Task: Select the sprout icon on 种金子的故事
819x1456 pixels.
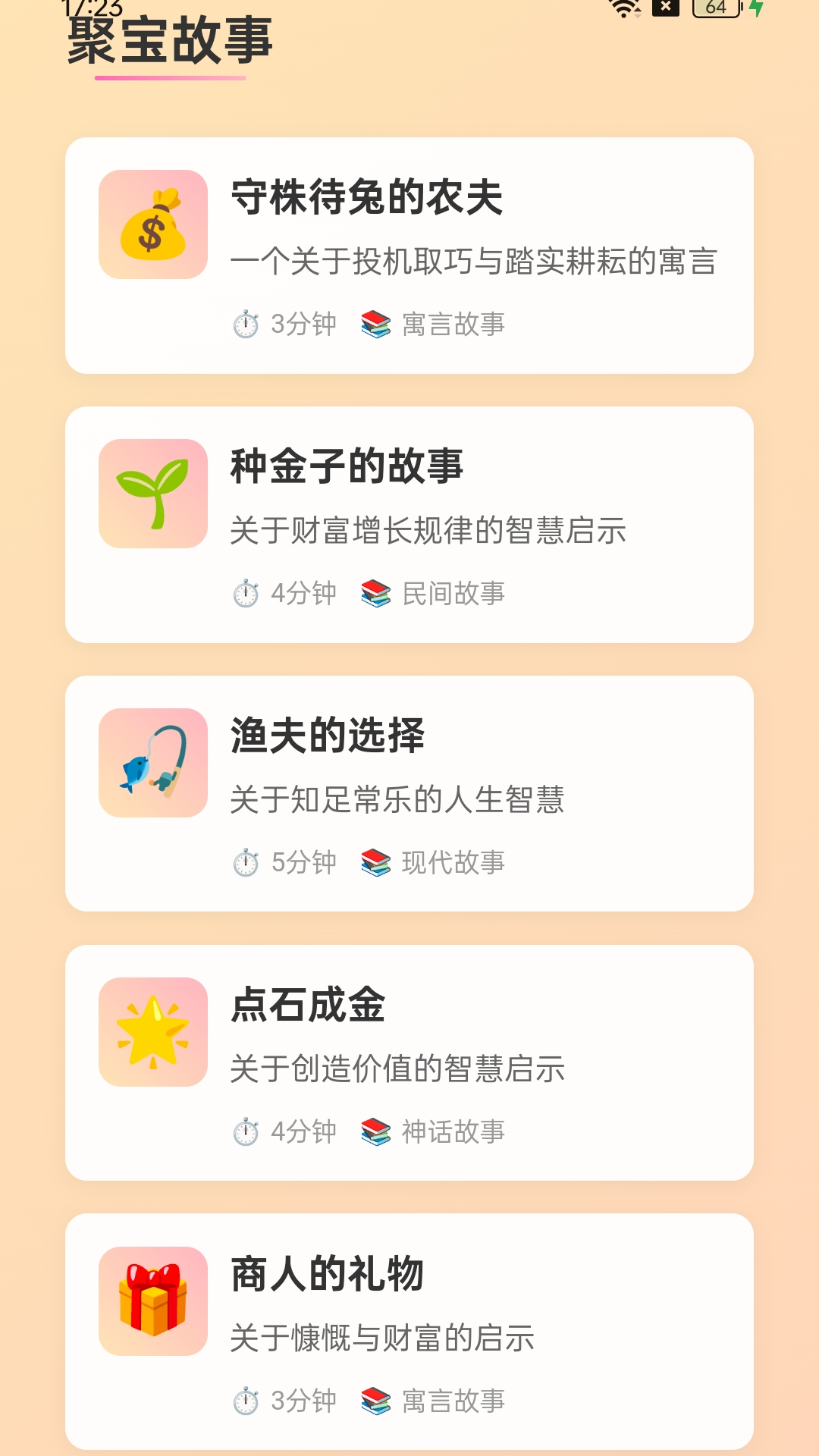Action: (x=152, y=494)
